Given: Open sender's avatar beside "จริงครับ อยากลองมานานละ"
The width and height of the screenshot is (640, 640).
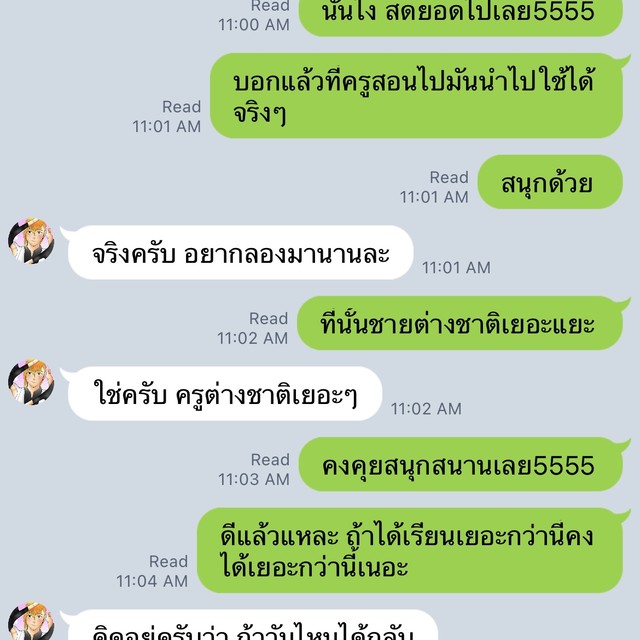Looking at the screenshot, I should pos(32,241).
